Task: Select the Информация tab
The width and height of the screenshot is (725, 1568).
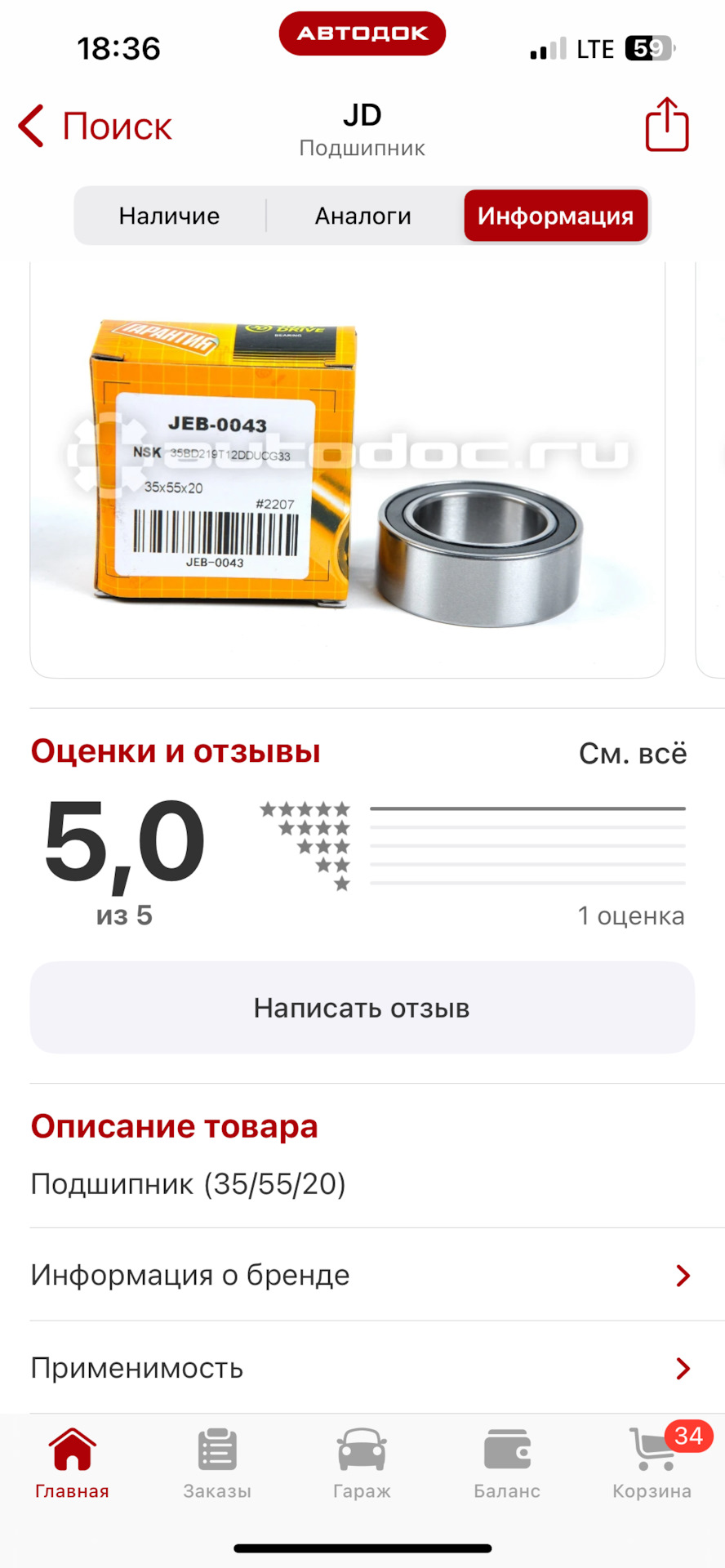Action: point(555,216)
